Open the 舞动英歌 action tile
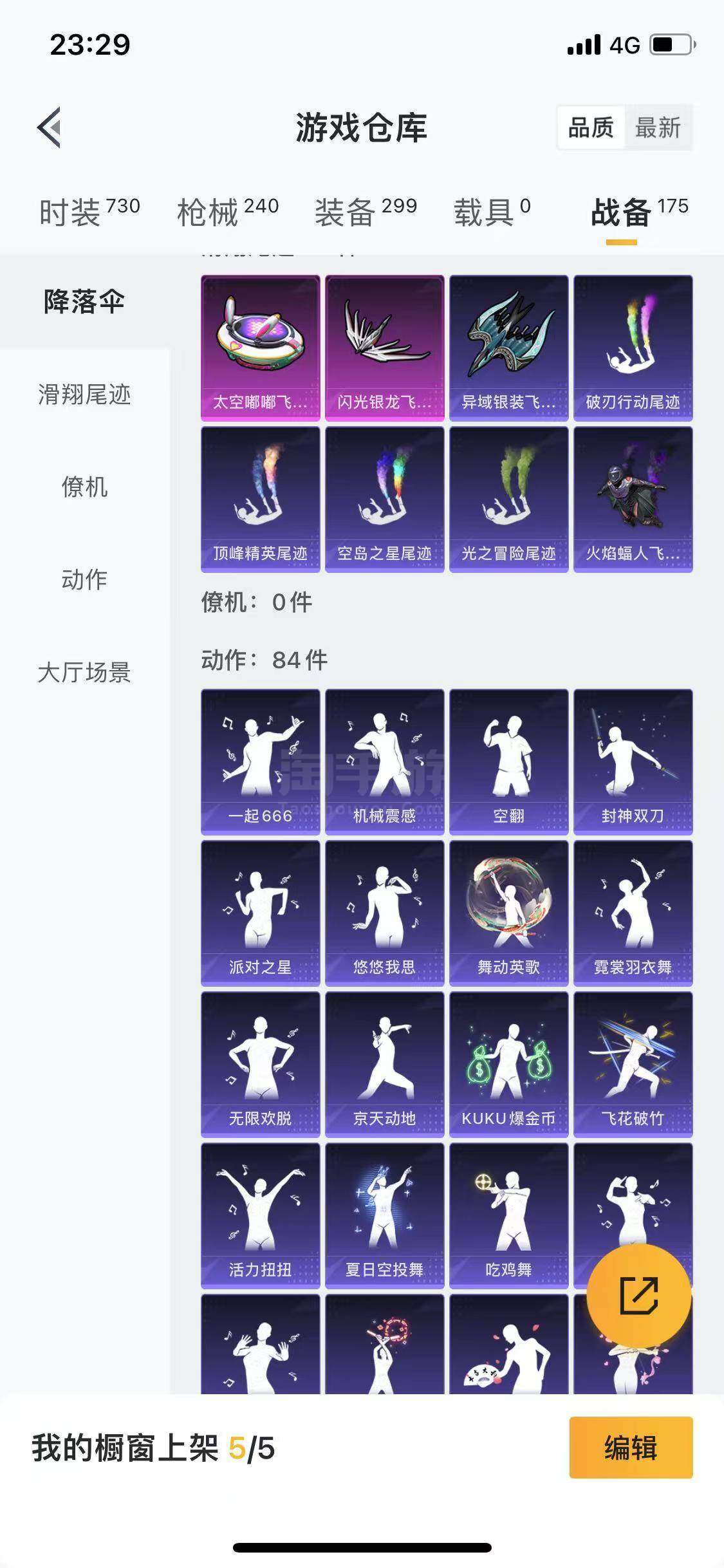This screenshot has height=1568, width=724. (x=509, y=913)
